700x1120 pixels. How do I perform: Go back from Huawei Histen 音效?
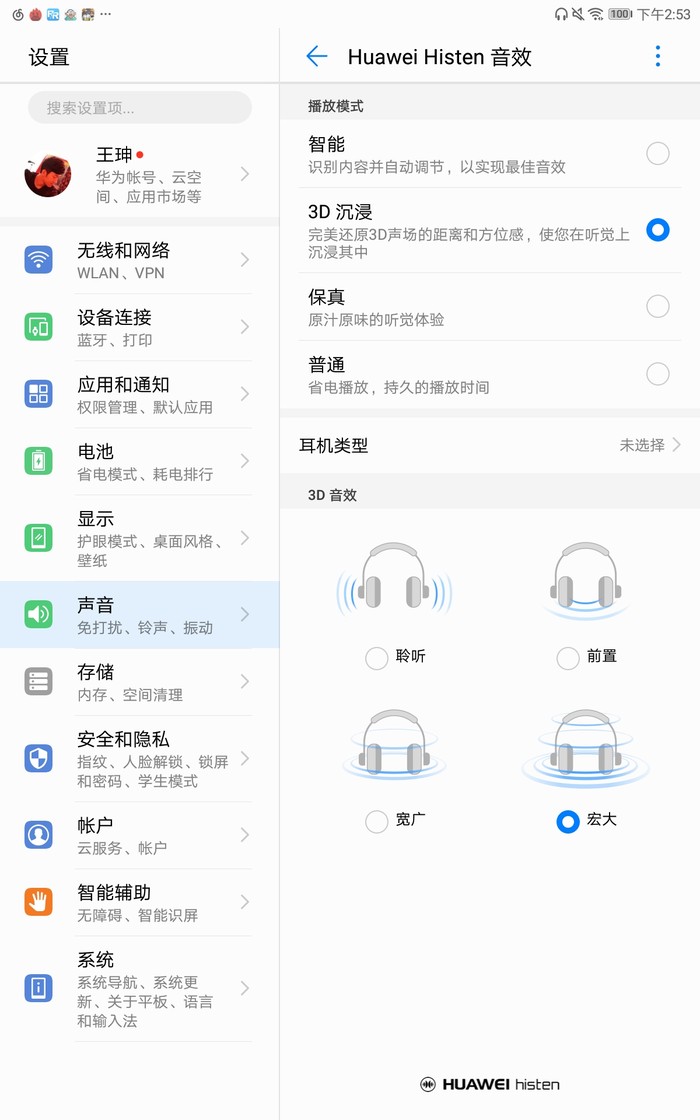(317, 56)
